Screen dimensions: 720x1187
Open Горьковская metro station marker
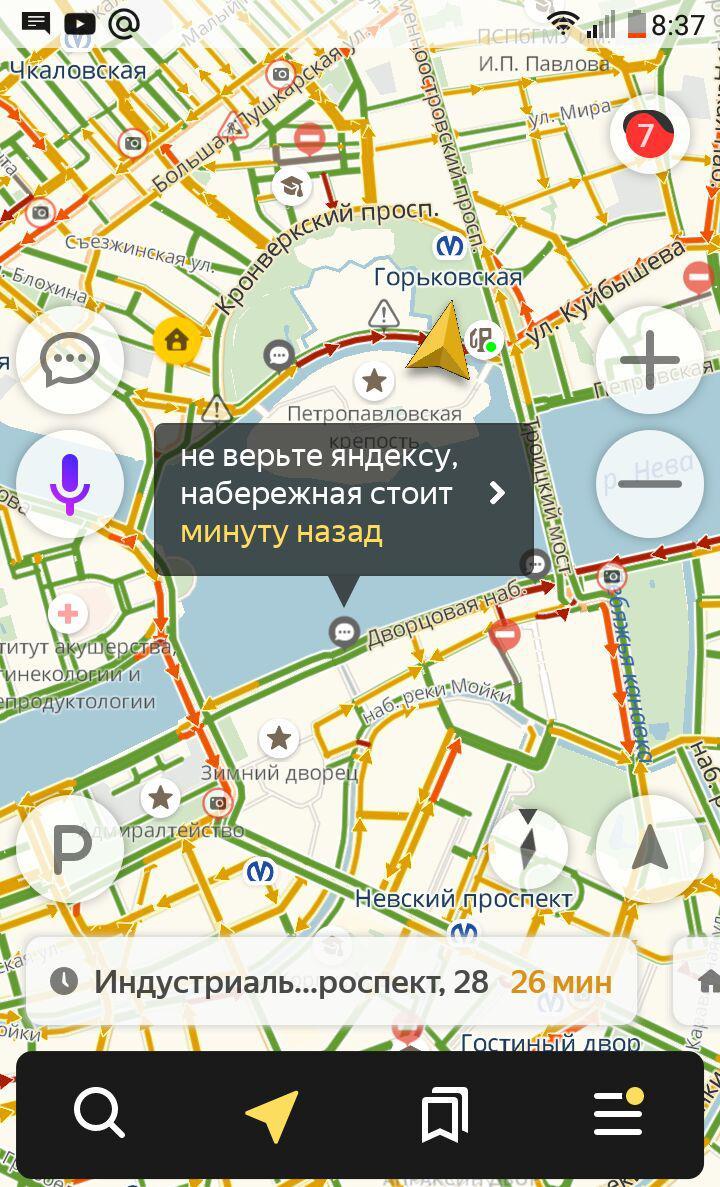(x=449, y=246)
